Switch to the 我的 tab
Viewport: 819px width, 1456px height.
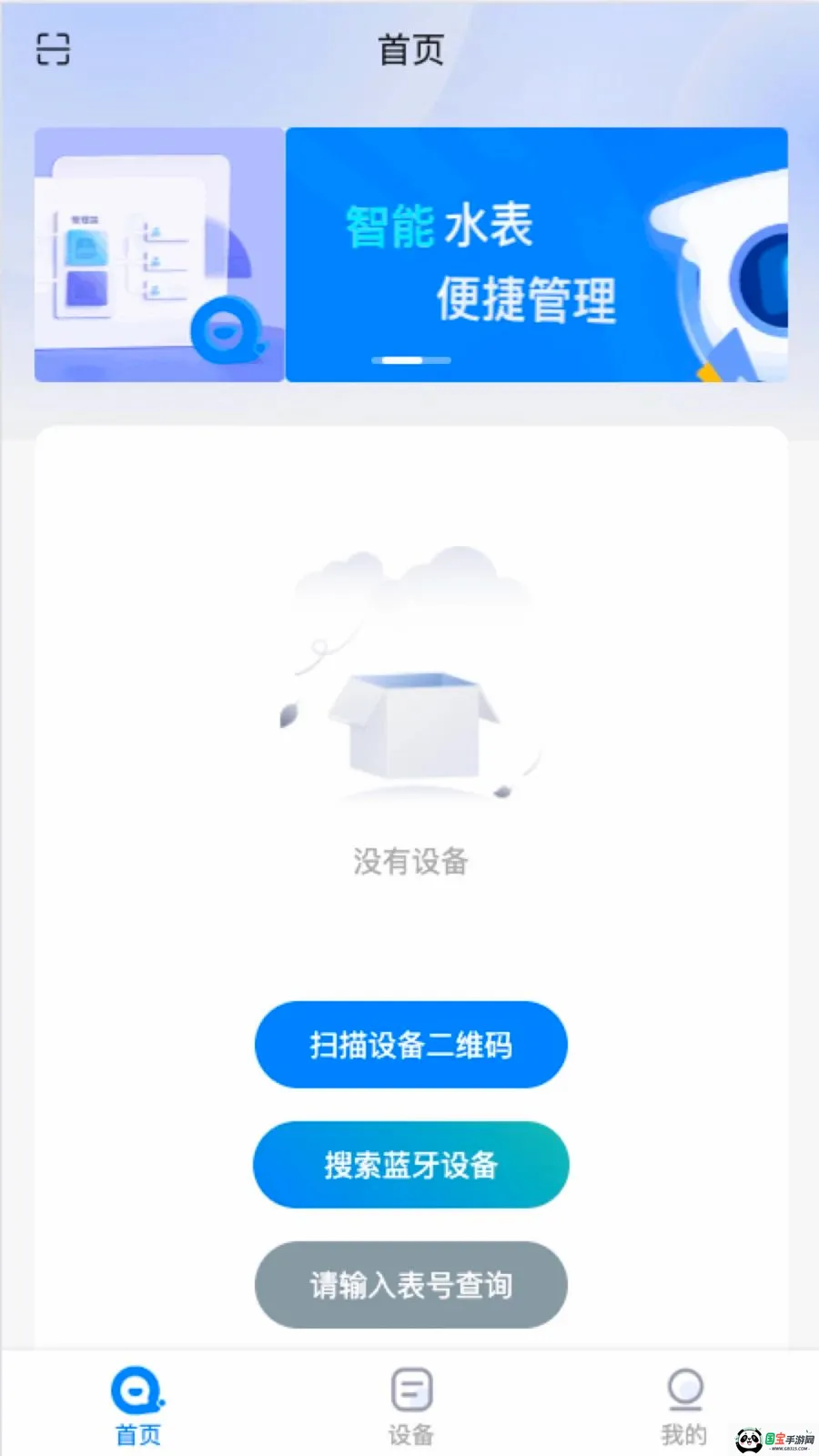(x=684, y=1406)
